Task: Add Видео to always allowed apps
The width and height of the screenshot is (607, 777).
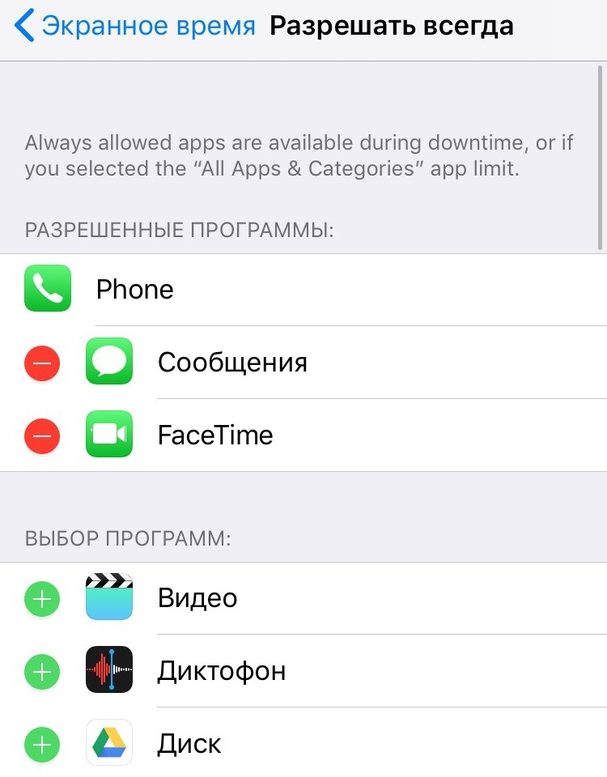Action: tap(41, 600)
